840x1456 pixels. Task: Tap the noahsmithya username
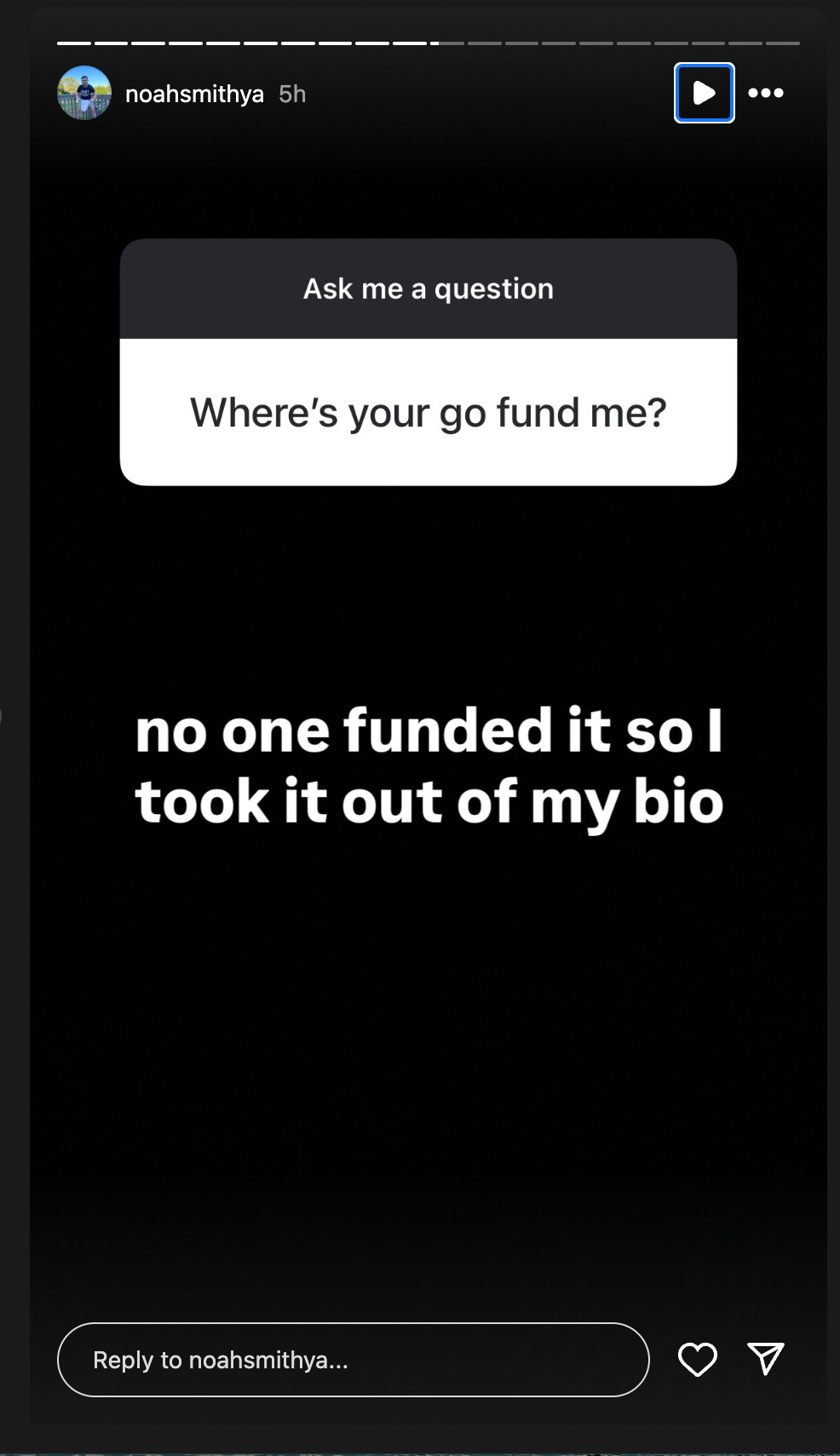[x=194, y=94]
